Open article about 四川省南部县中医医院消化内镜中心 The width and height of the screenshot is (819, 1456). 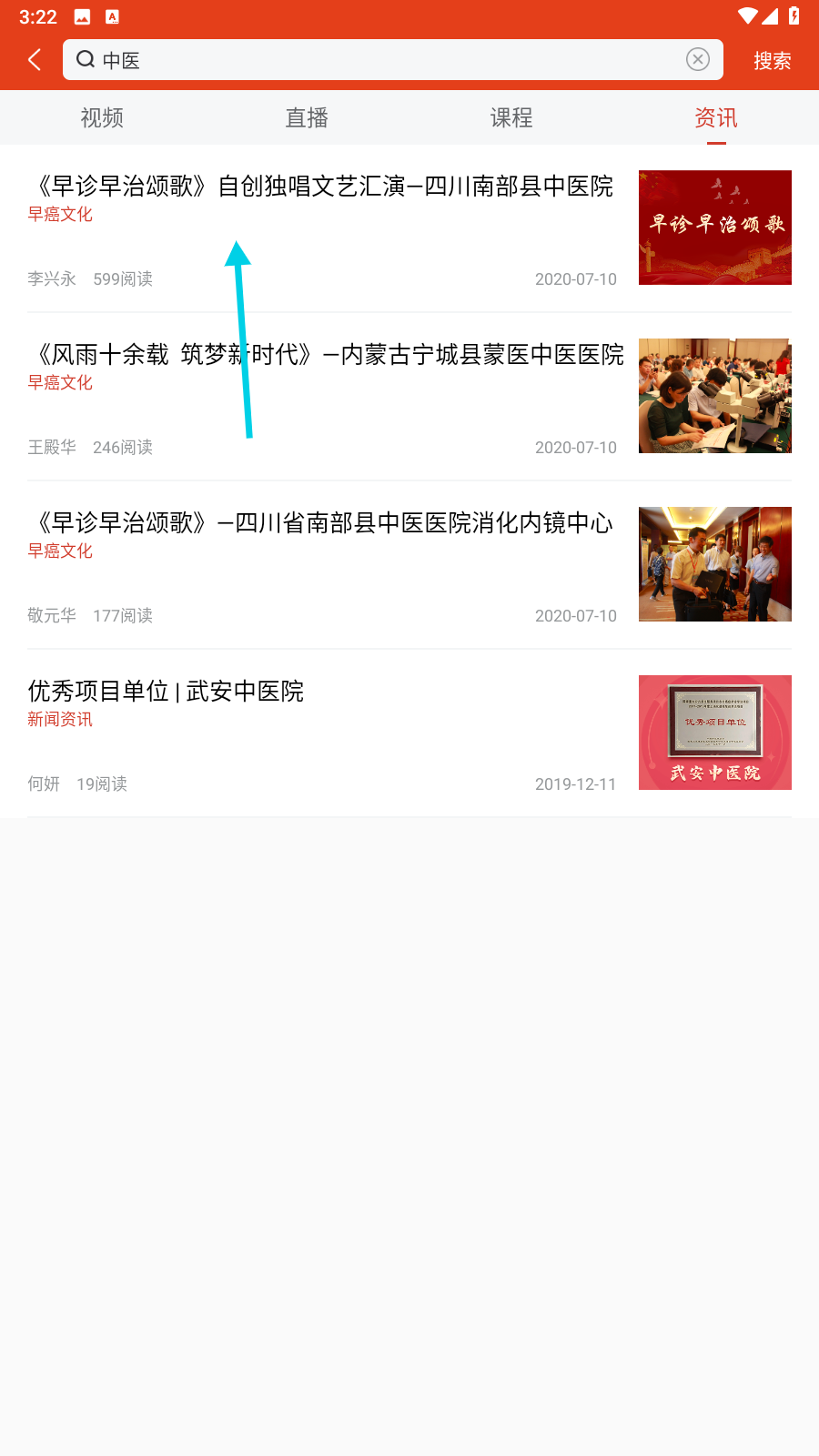coord(323,523)
